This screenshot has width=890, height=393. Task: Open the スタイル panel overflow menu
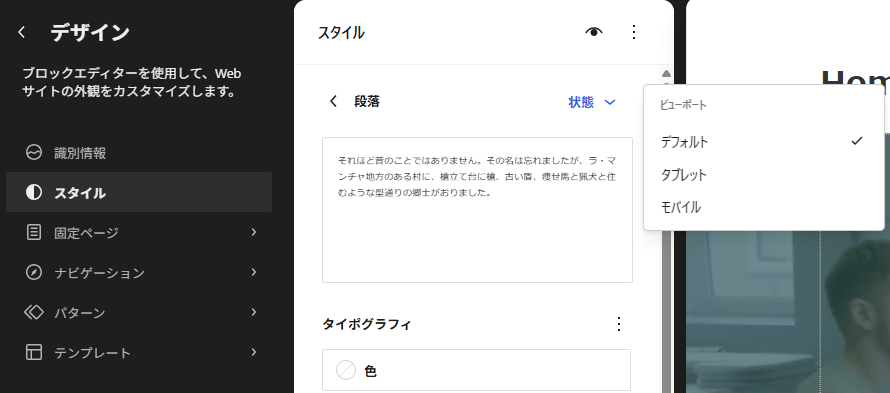tap(634, 32)
